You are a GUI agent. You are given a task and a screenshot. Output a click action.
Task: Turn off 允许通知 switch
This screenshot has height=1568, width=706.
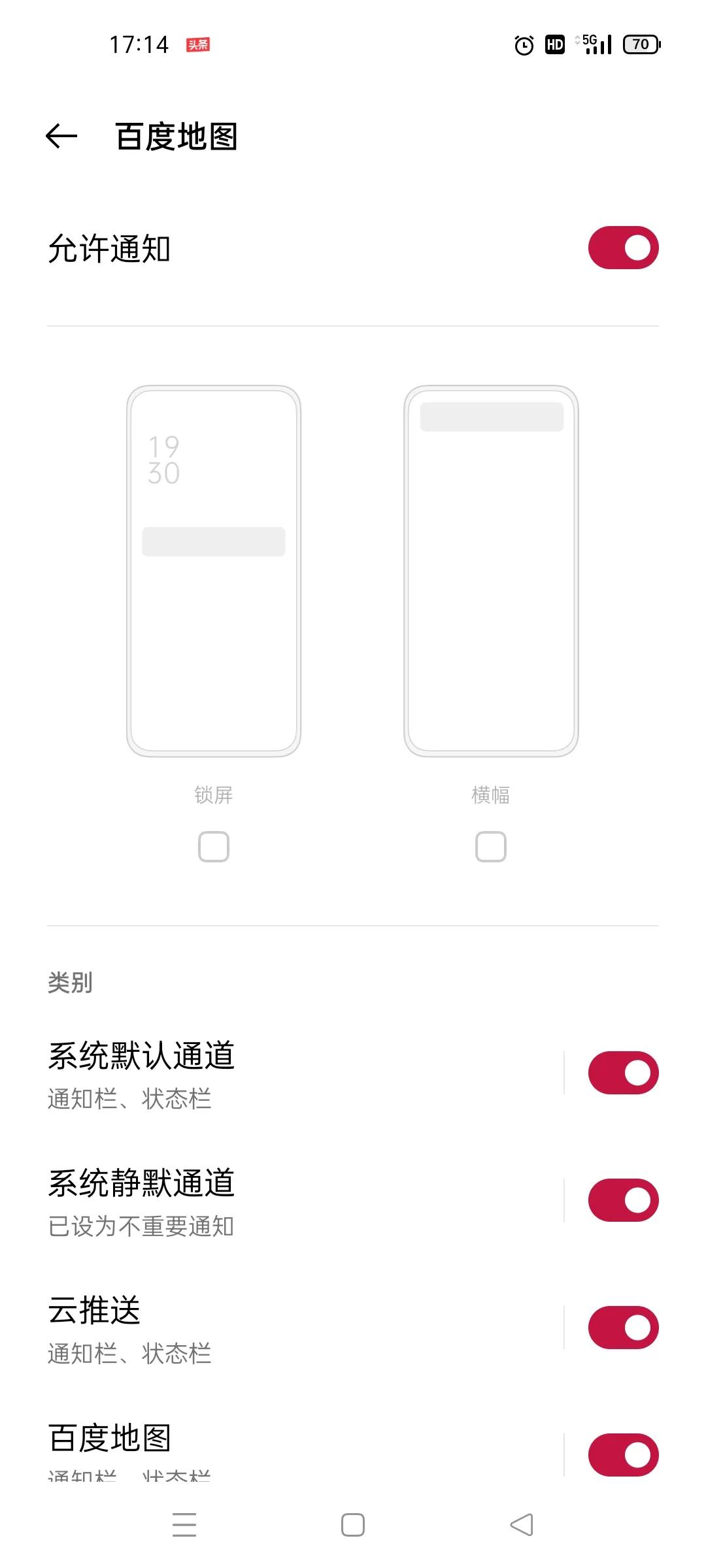[x=623, y=248]
